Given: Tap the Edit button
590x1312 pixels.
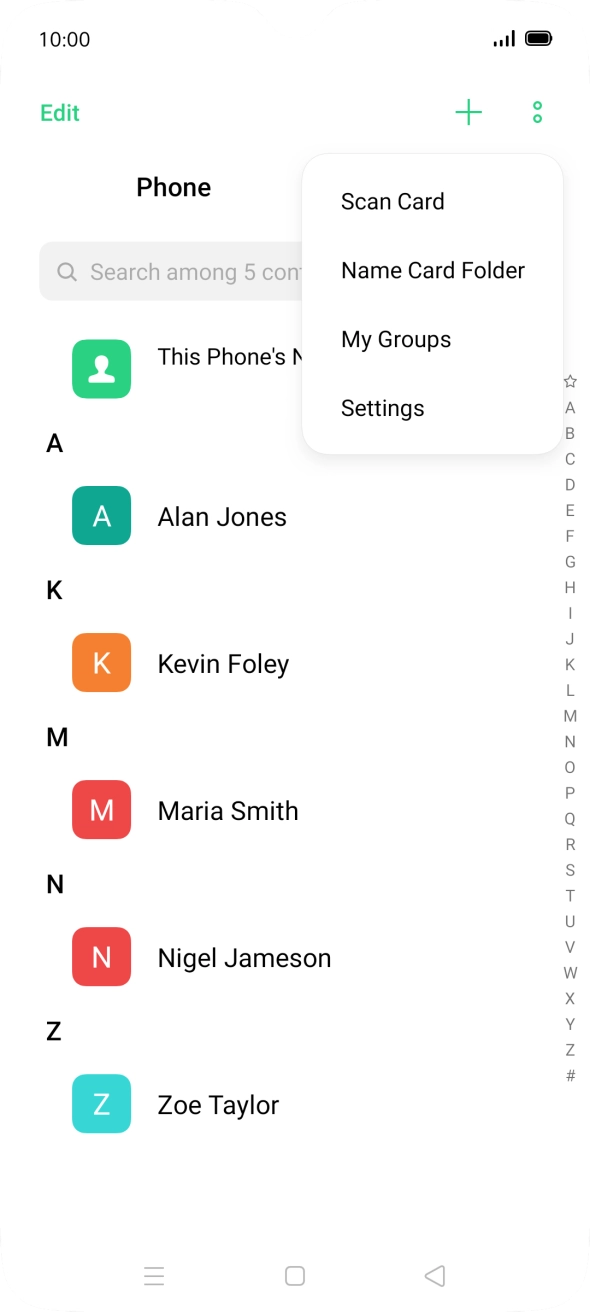Looking at the screenshot, I should (60, 113).
